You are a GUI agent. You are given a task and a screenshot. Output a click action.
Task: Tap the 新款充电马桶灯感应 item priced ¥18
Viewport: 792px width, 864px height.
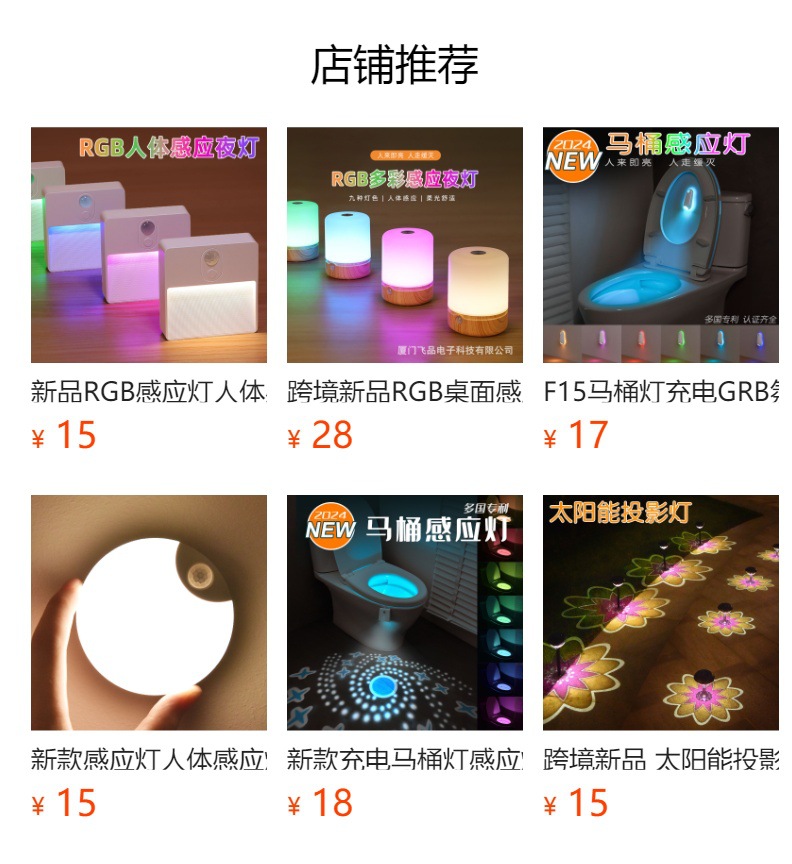point(404,613)
